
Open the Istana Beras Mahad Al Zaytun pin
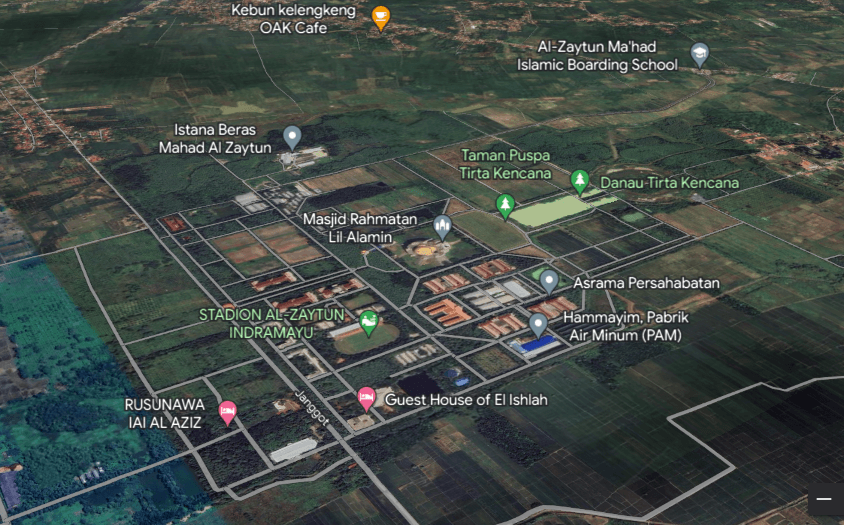292,135
